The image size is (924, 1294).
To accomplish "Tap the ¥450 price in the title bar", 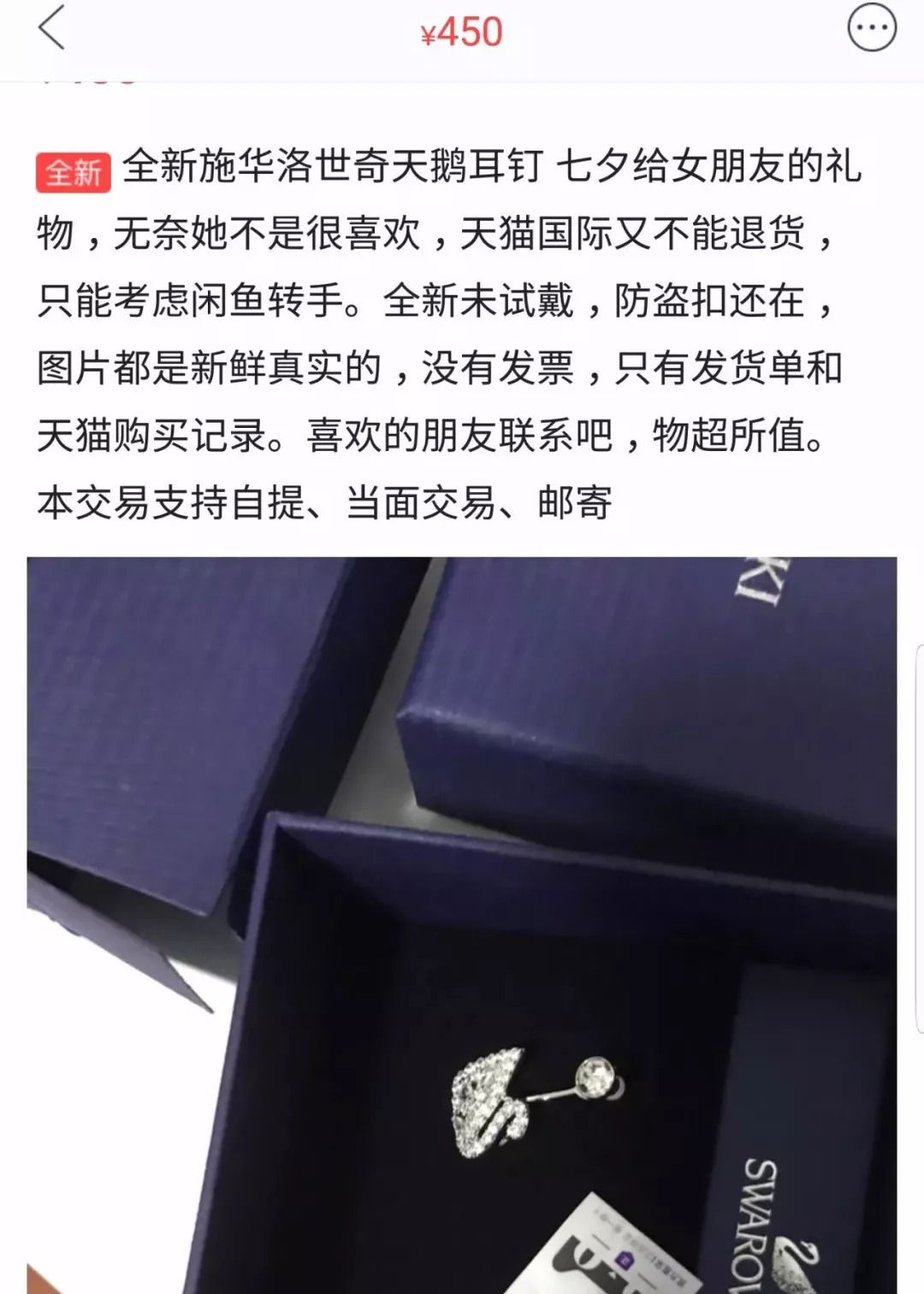I will (462, 33).
